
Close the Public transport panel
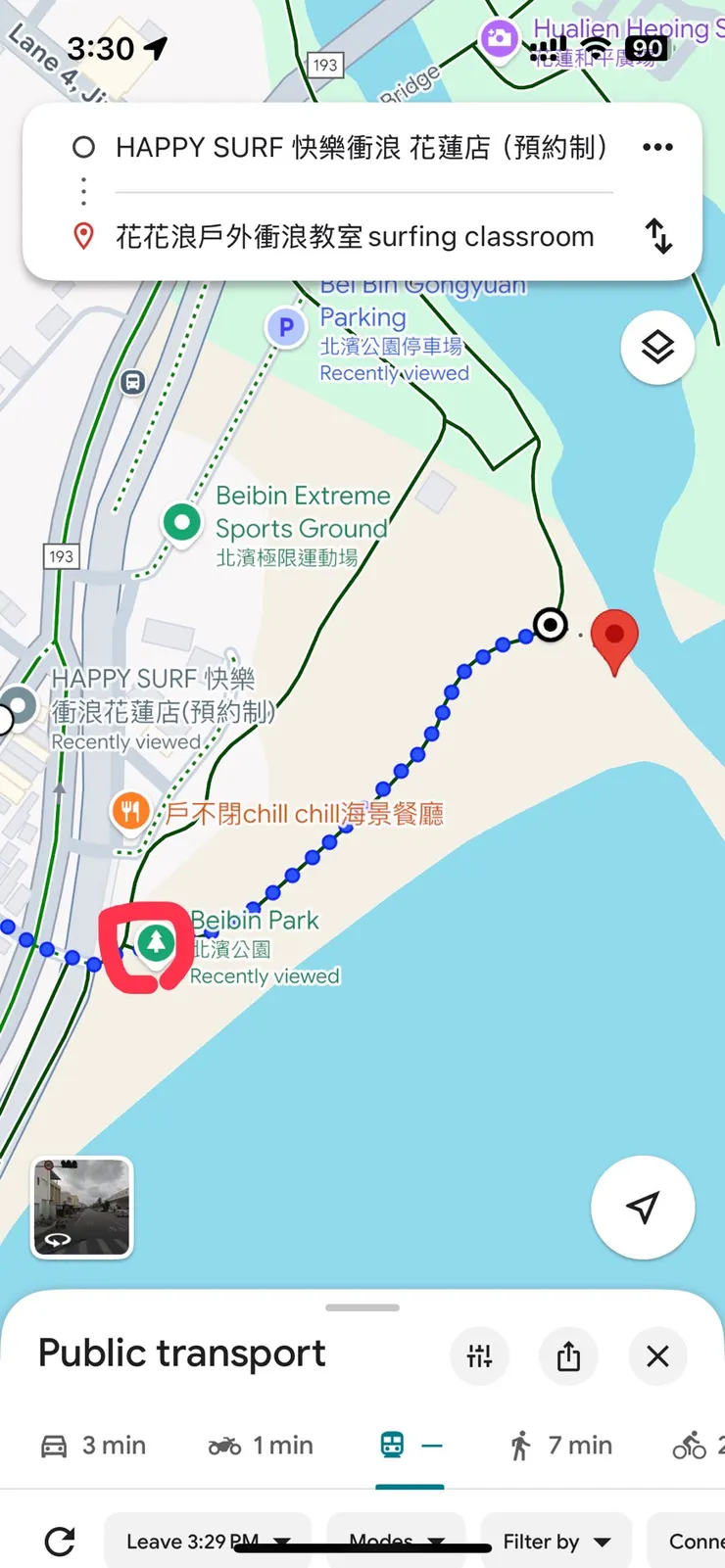[x=657, y=1356]
